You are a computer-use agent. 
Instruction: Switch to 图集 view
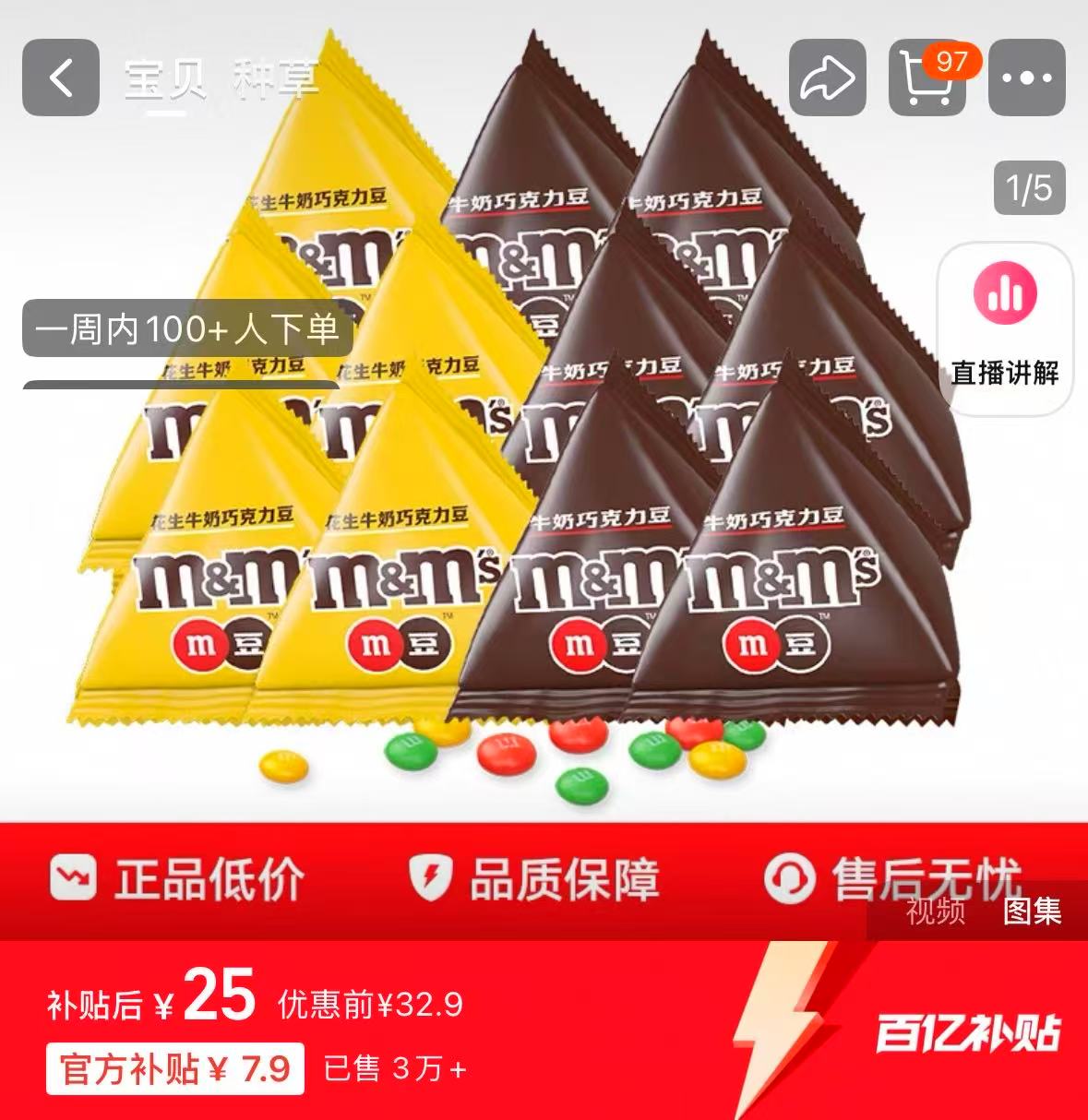click(x=1031, y=915)
